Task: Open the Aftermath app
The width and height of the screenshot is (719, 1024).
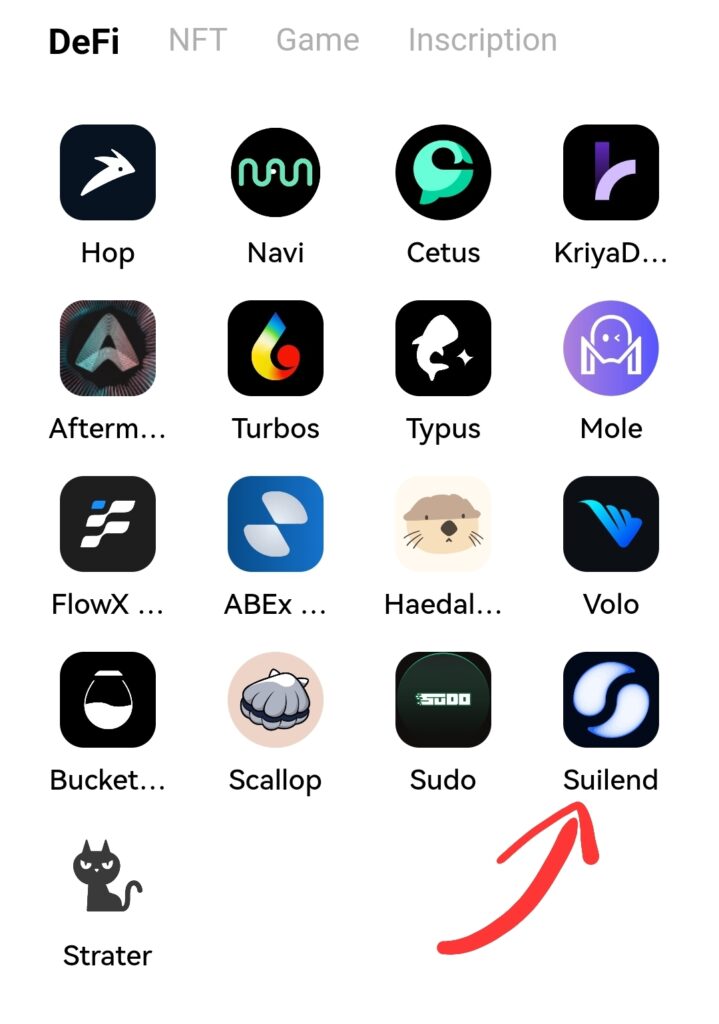Action: pyautogui.click(x=108, y=348)
